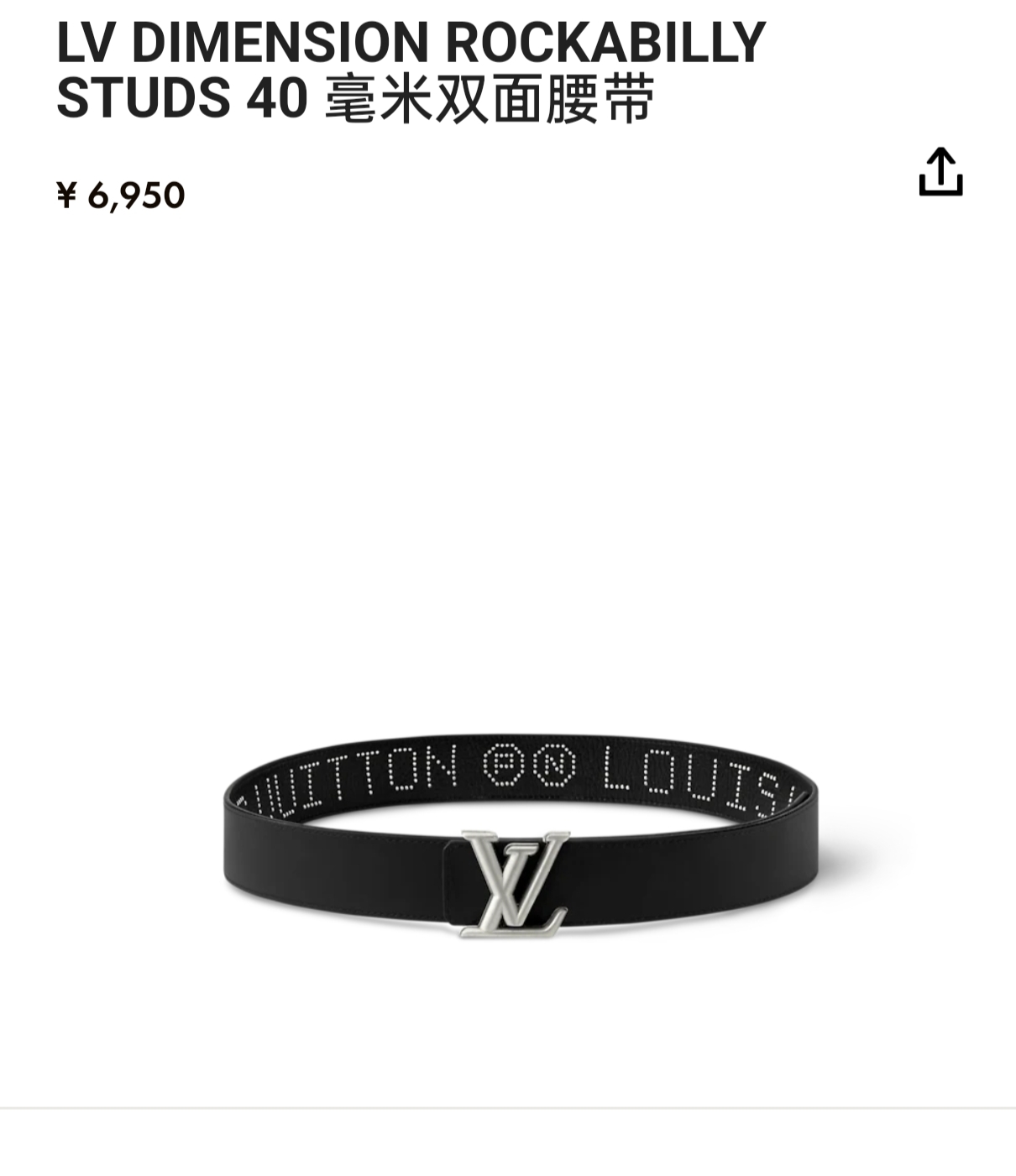1016x1176 pixels.
Task: Share this LV Dimension belt
Action: tap(940, 172)
